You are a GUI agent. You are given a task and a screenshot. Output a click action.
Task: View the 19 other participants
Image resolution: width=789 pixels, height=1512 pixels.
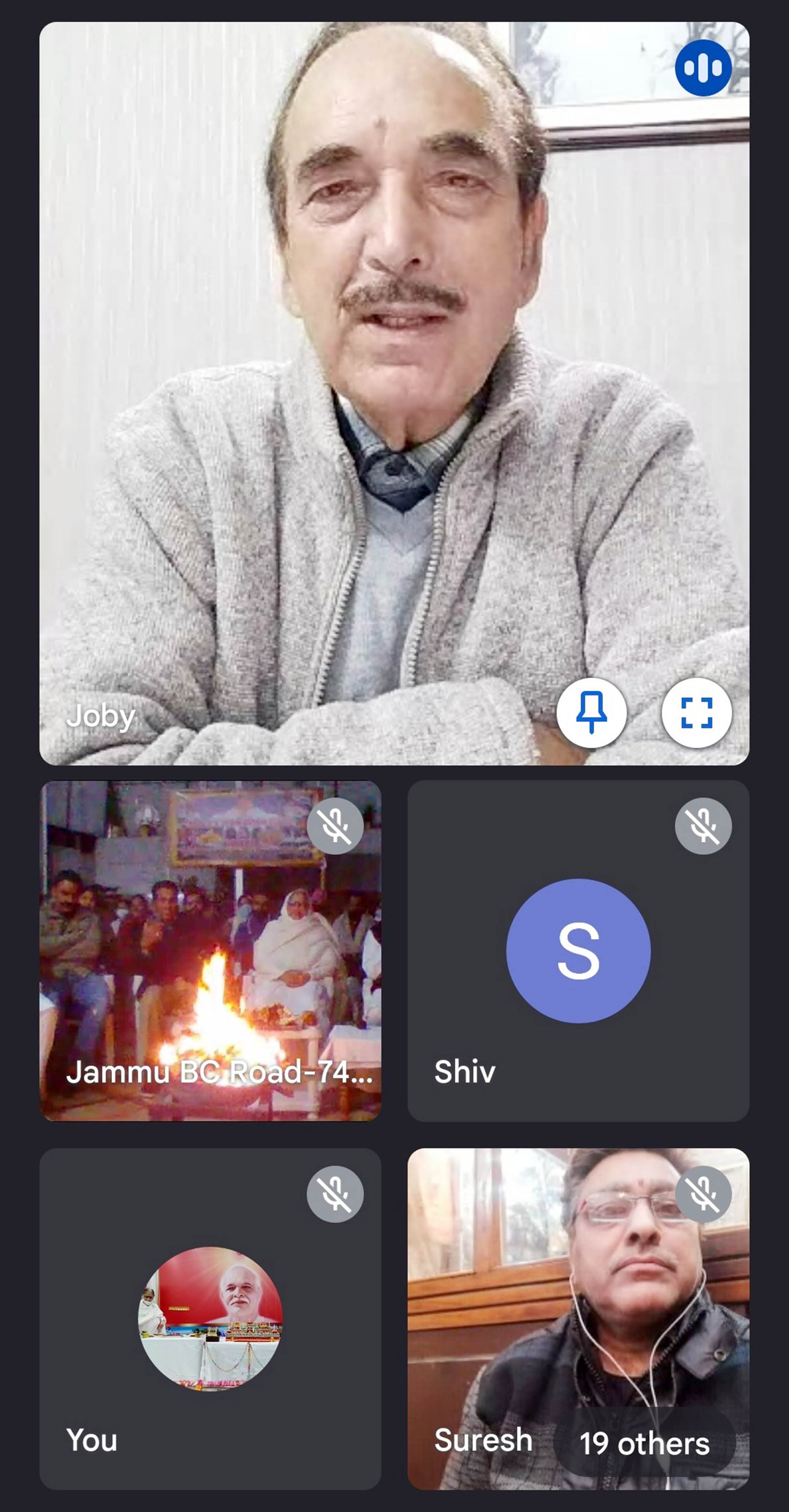(x=645, y=1443)
